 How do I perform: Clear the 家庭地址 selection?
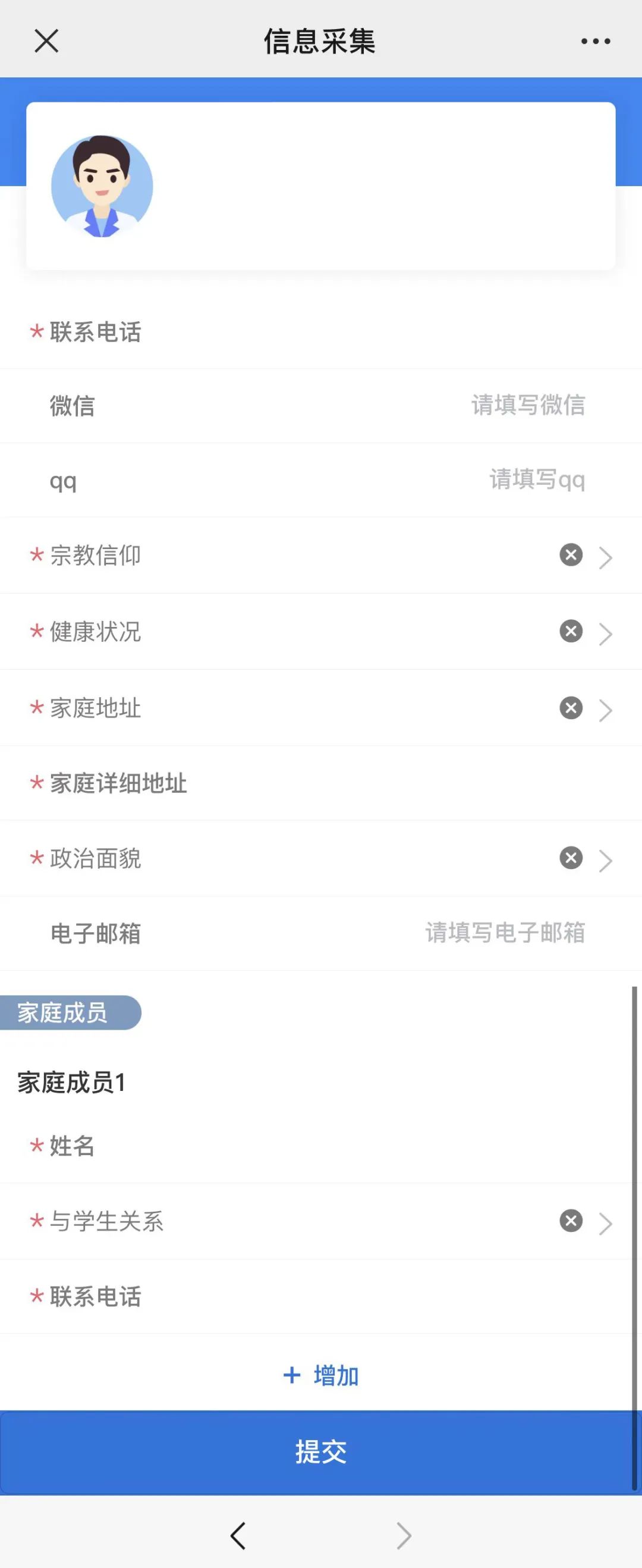(x=570, y=708)
